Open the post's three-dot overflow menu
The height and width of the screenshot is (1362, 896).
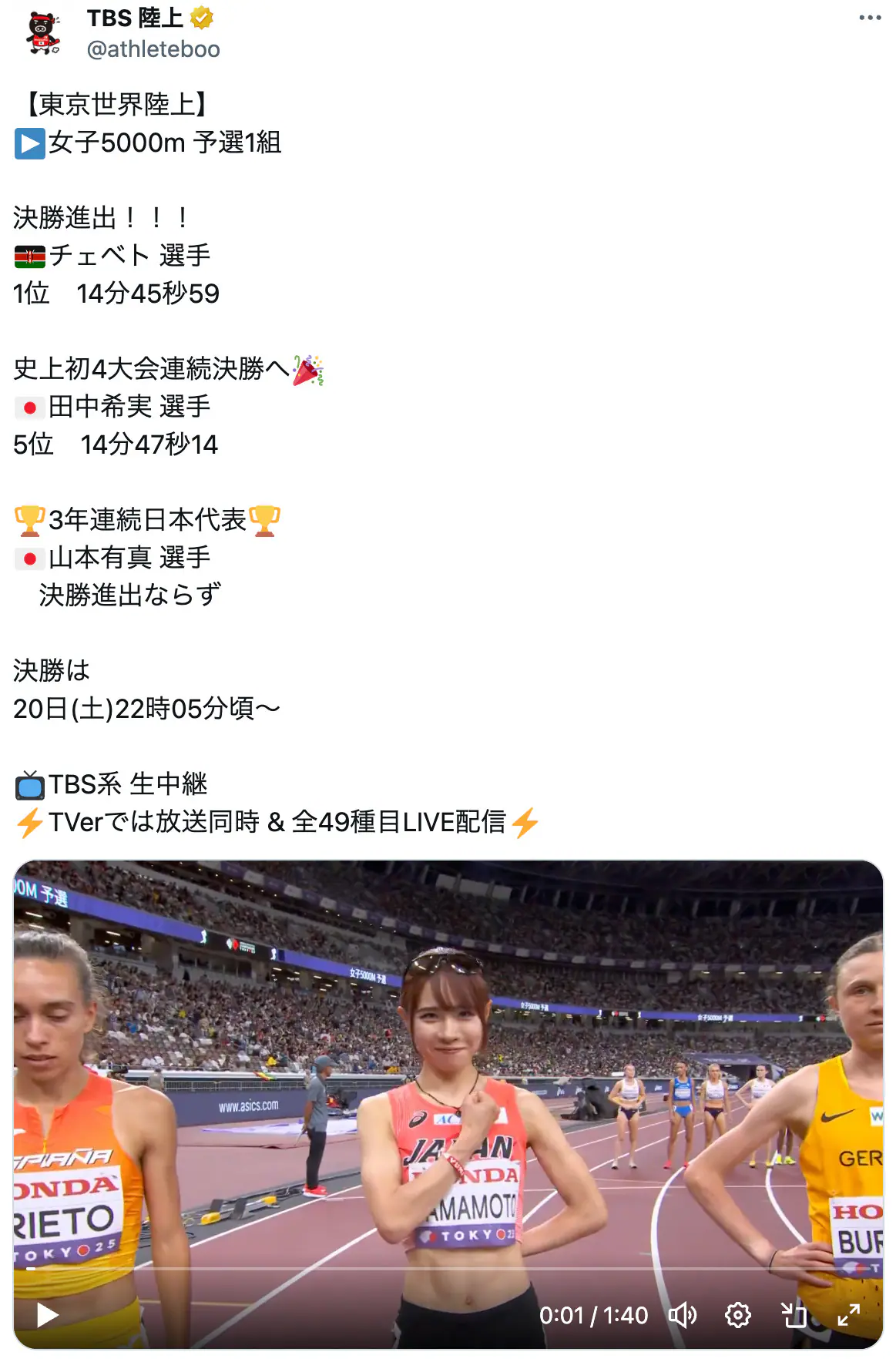pos(870,18)
